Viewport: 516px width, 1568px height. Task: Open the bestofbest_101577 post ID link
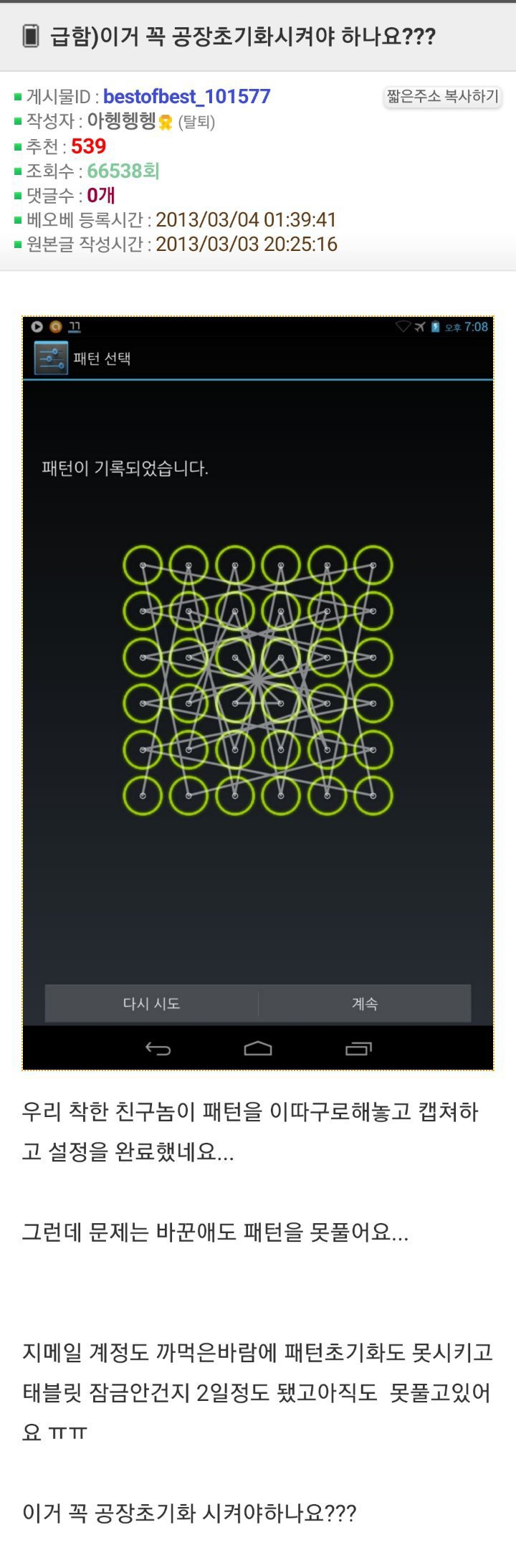point(186,97)
